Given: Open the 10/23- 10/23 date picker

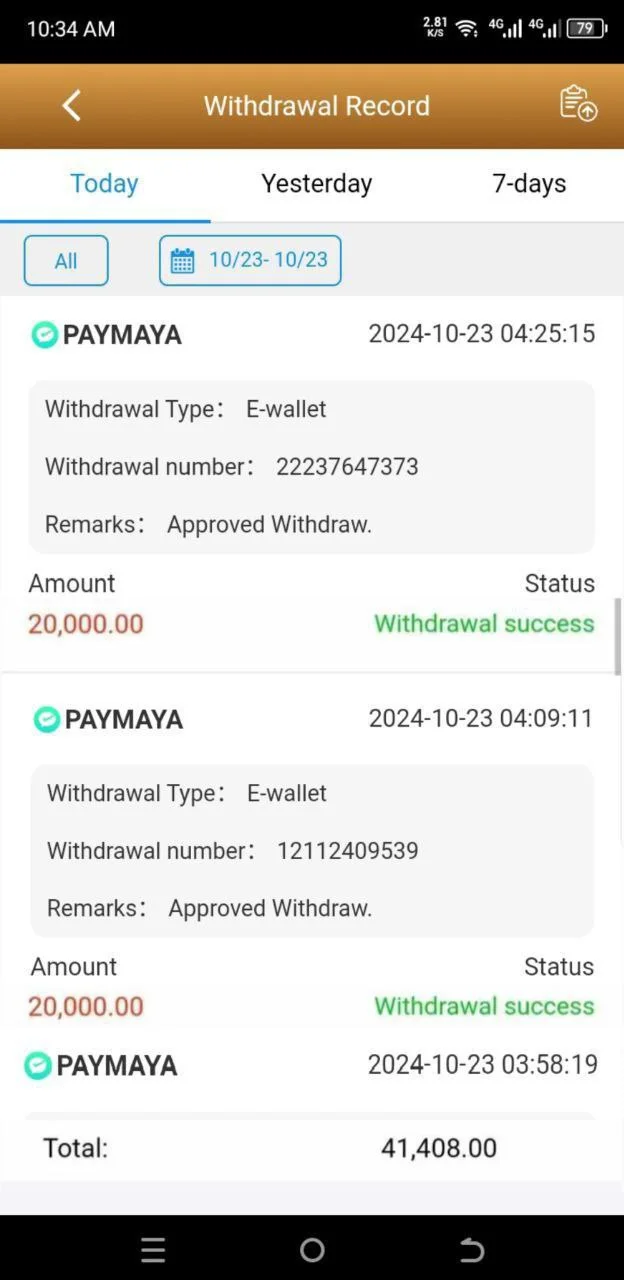Looking at the screenshot, I should [x=250, y=261].
